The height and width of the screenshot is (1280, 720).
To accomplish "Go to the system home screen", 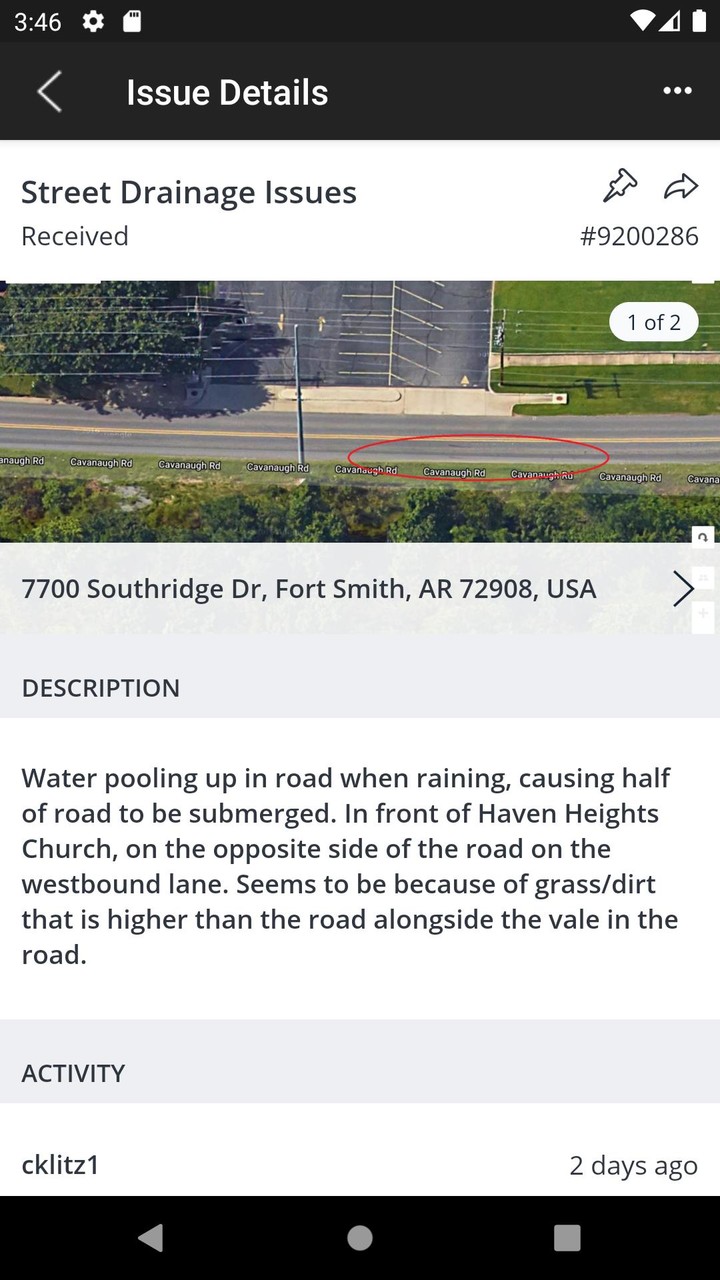I will [360, 1238].
